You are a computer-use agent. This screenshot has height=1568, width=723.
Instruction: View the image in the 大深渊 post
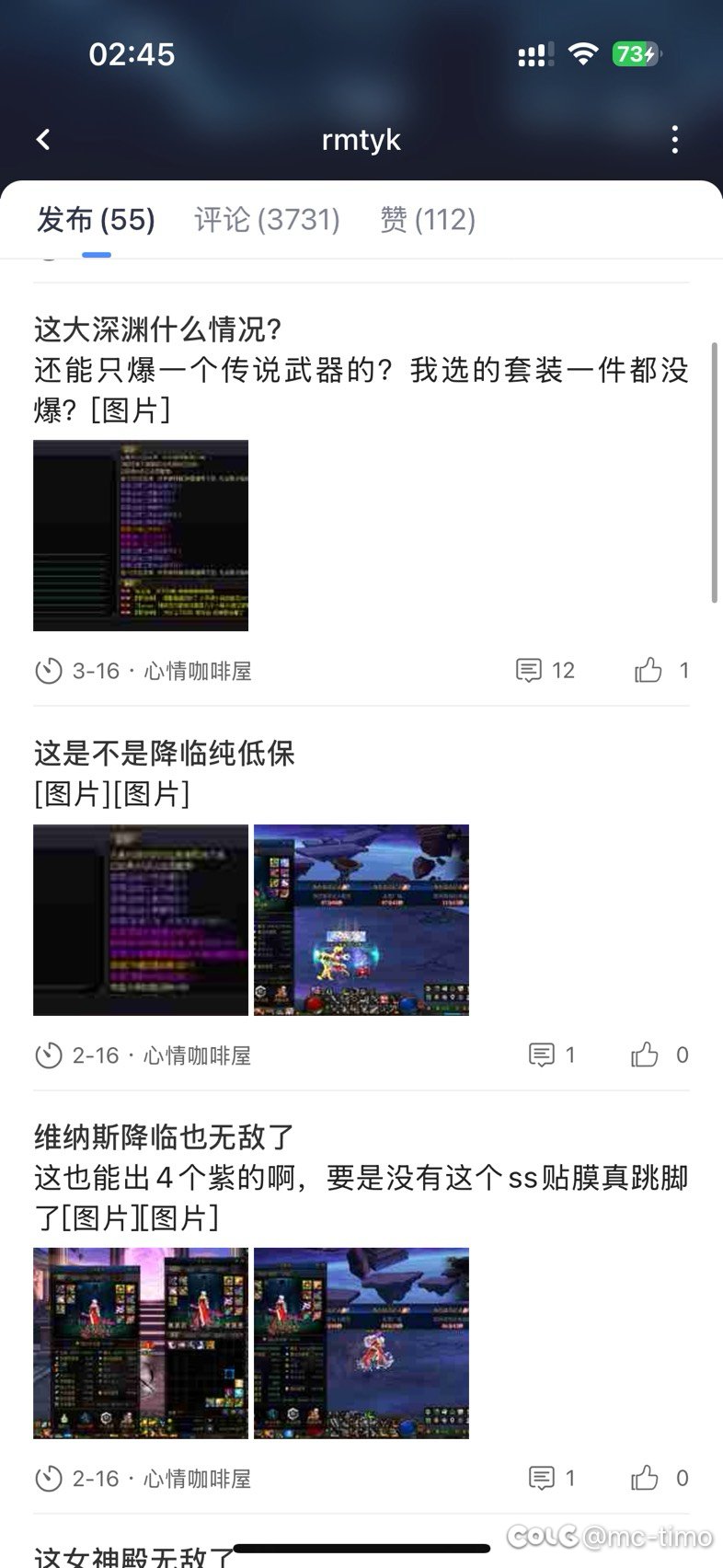coord(141,536)
